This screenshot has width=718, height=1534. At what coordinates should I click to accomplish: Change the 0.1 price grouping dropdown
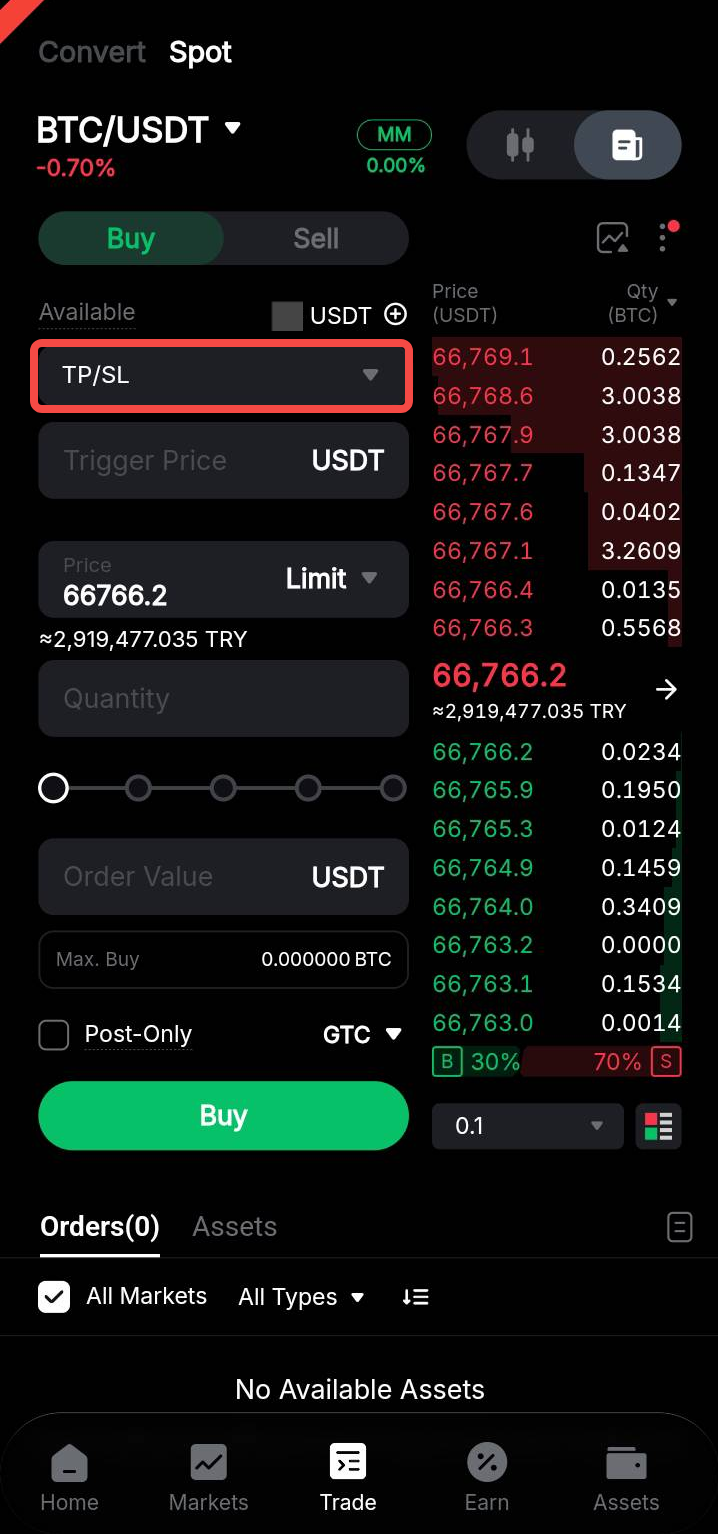coord(527,1126)
